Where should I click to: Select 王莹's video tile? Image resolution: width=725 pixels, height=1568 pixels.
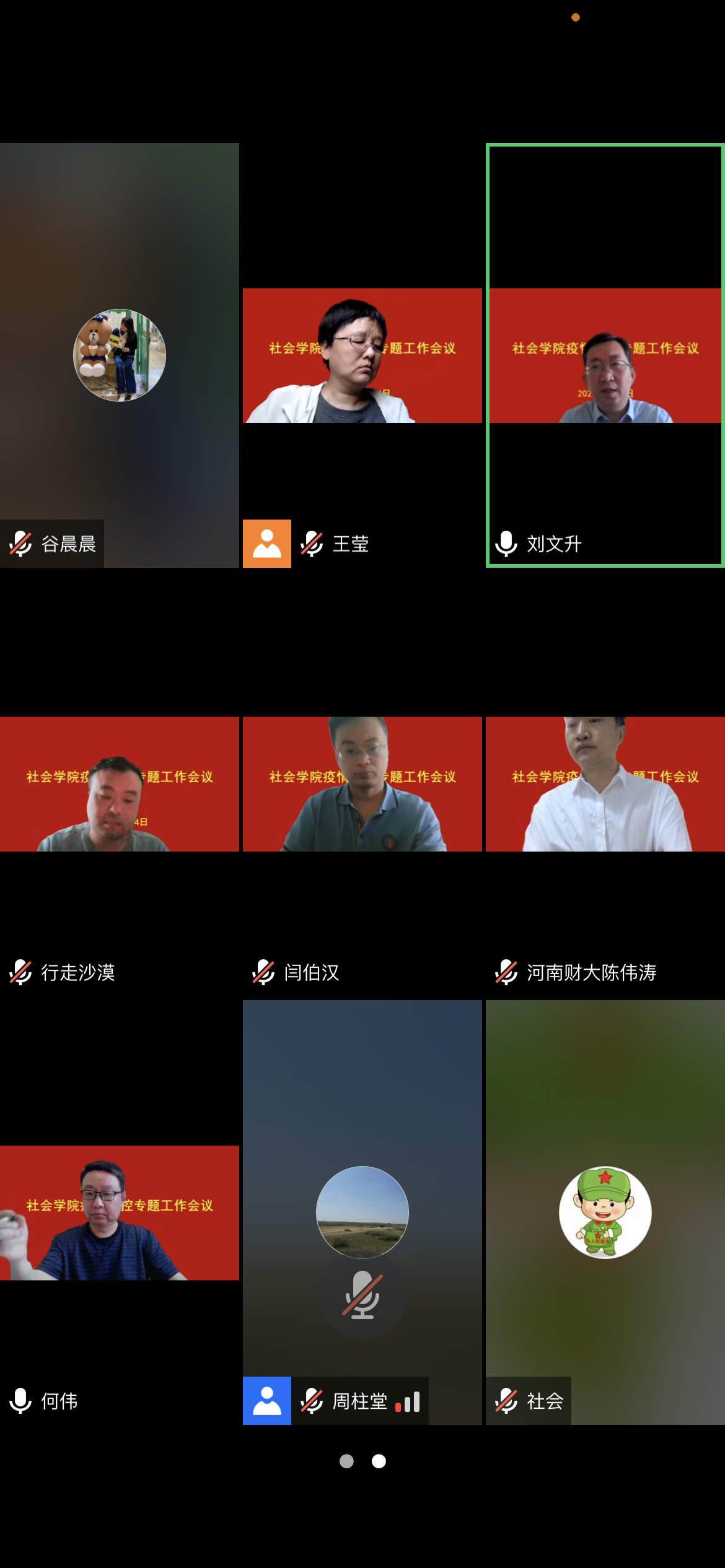[x=362, y=355]
